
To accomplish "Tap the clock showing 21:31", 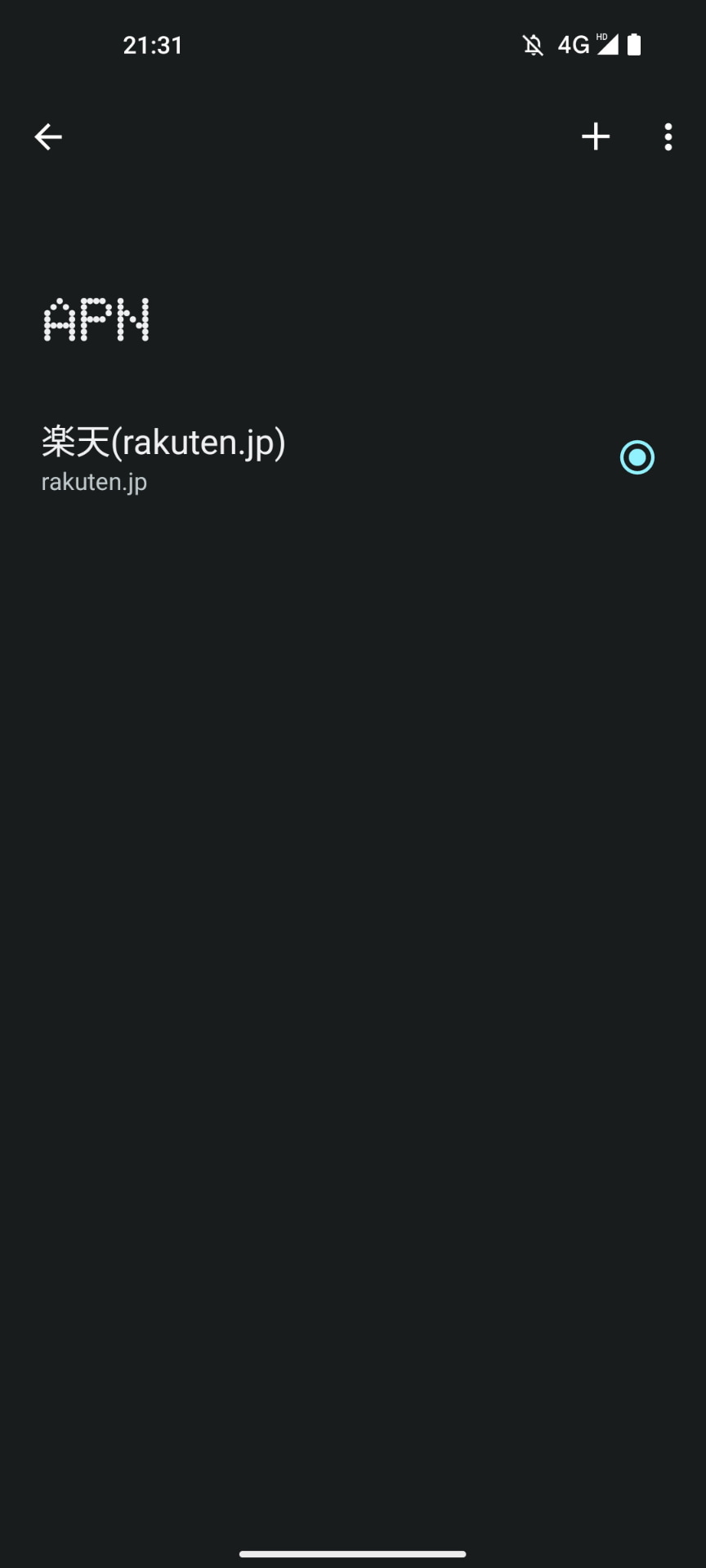I will [x=153, y=45].
